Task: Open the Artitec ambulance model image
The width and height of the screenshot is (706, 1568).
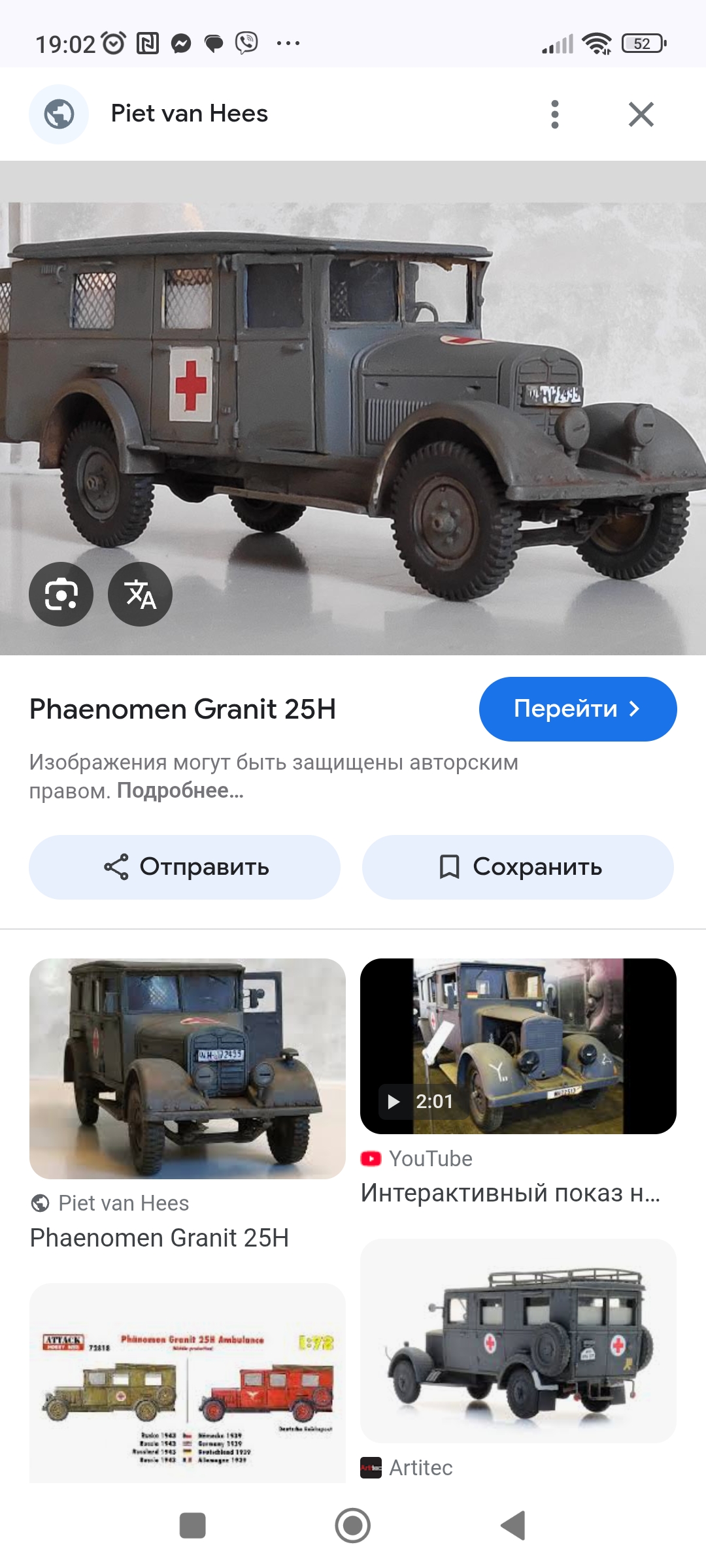Action: click(x=518, y=1340)
